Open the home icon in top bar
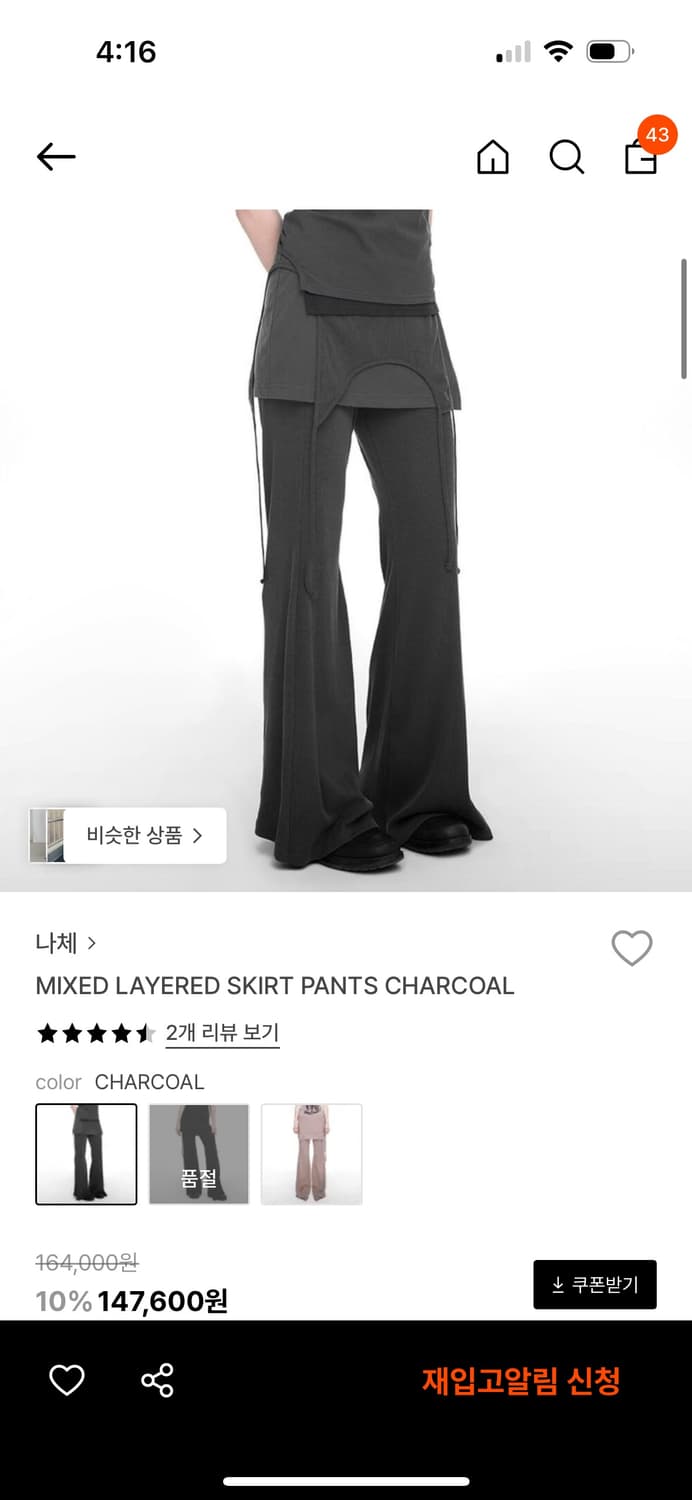 click(x=492, y=157)
